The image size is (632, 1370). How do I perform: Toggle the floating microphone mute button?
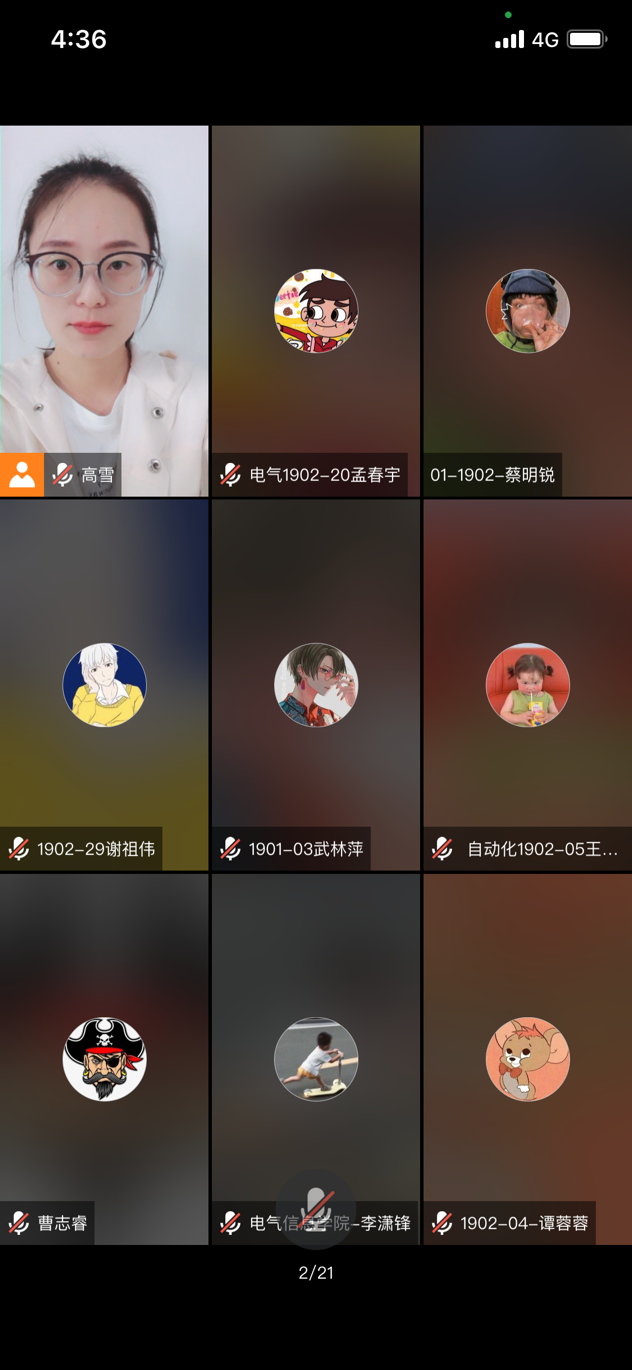pyautogui.click(x=316, y=1209)
